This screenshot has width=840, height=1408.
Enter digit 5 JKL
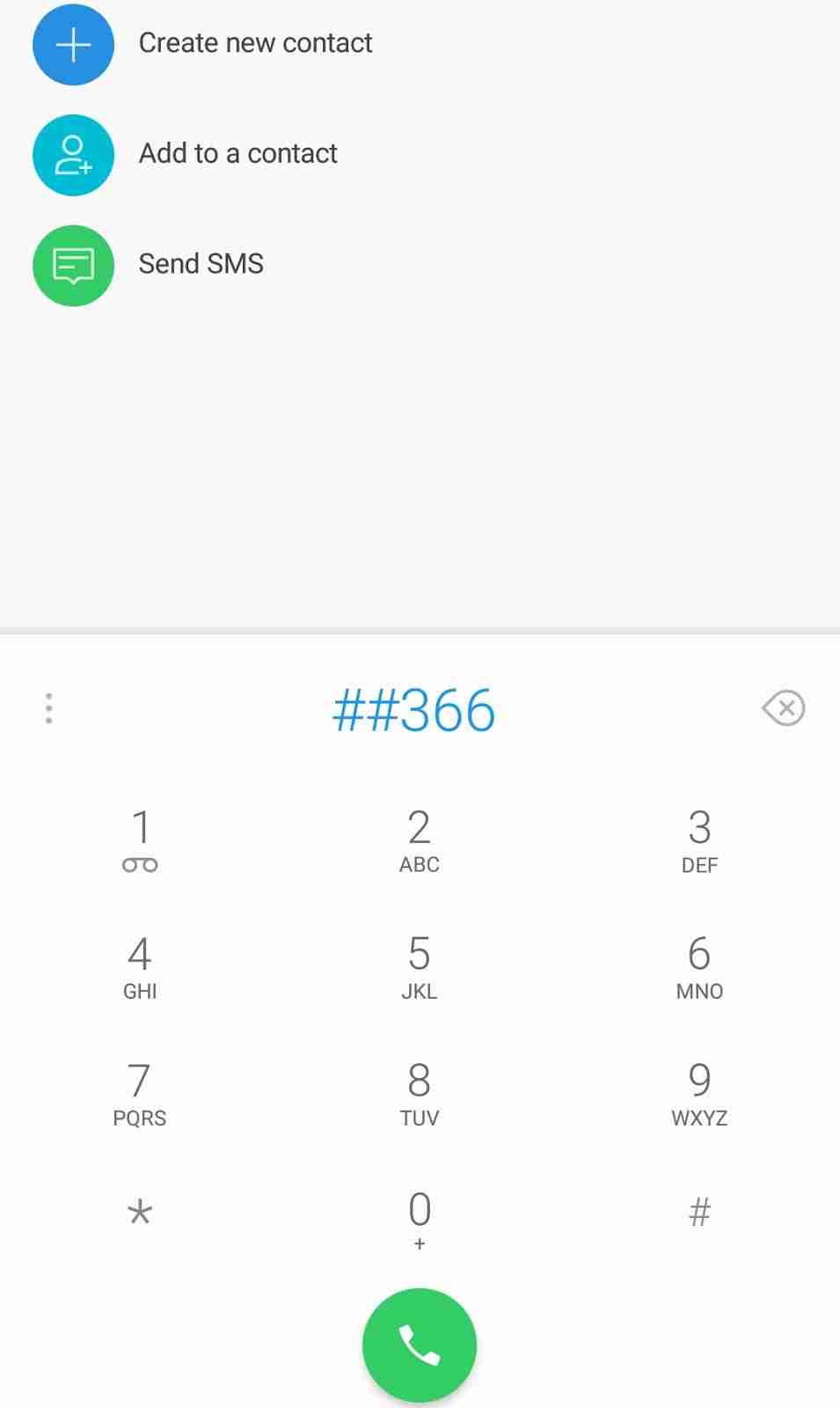420,968
